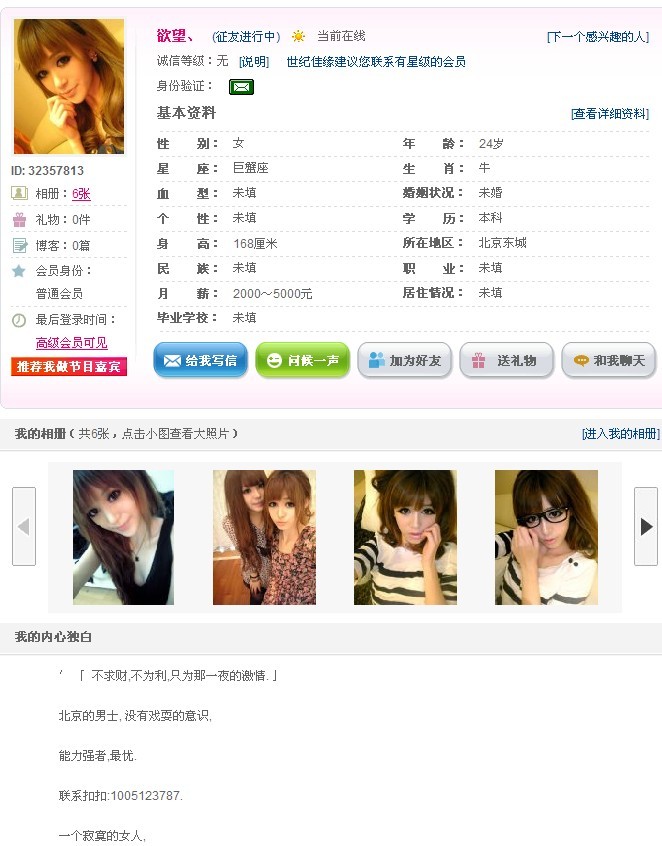Open 查看详细资料 link
The height and width of the screenshot is (846, 662).
pyautogui.click(x=609, y=114)
